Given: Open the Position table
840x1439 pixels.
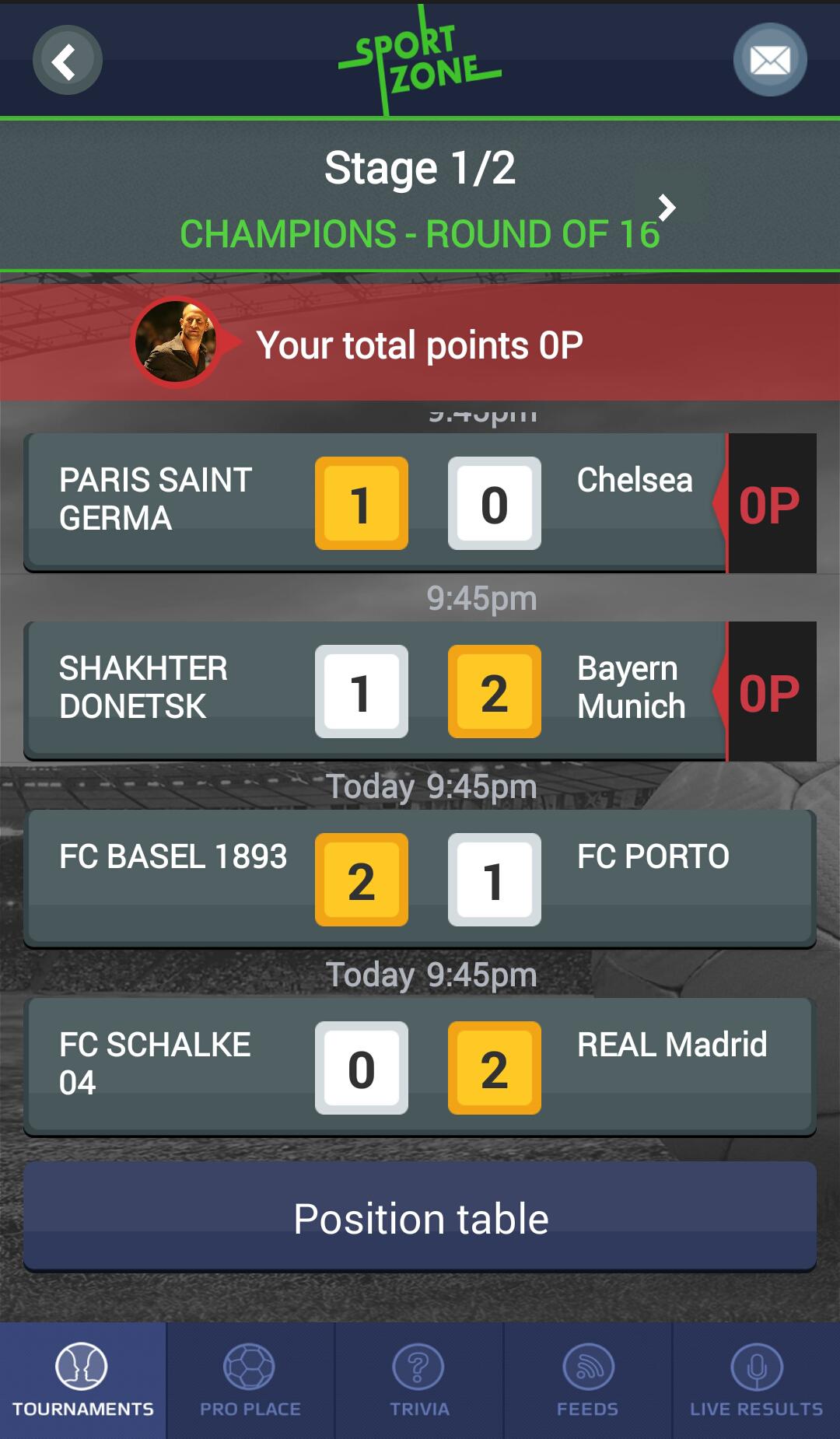Looking at the screenshot, I should tap(420, 1218).
